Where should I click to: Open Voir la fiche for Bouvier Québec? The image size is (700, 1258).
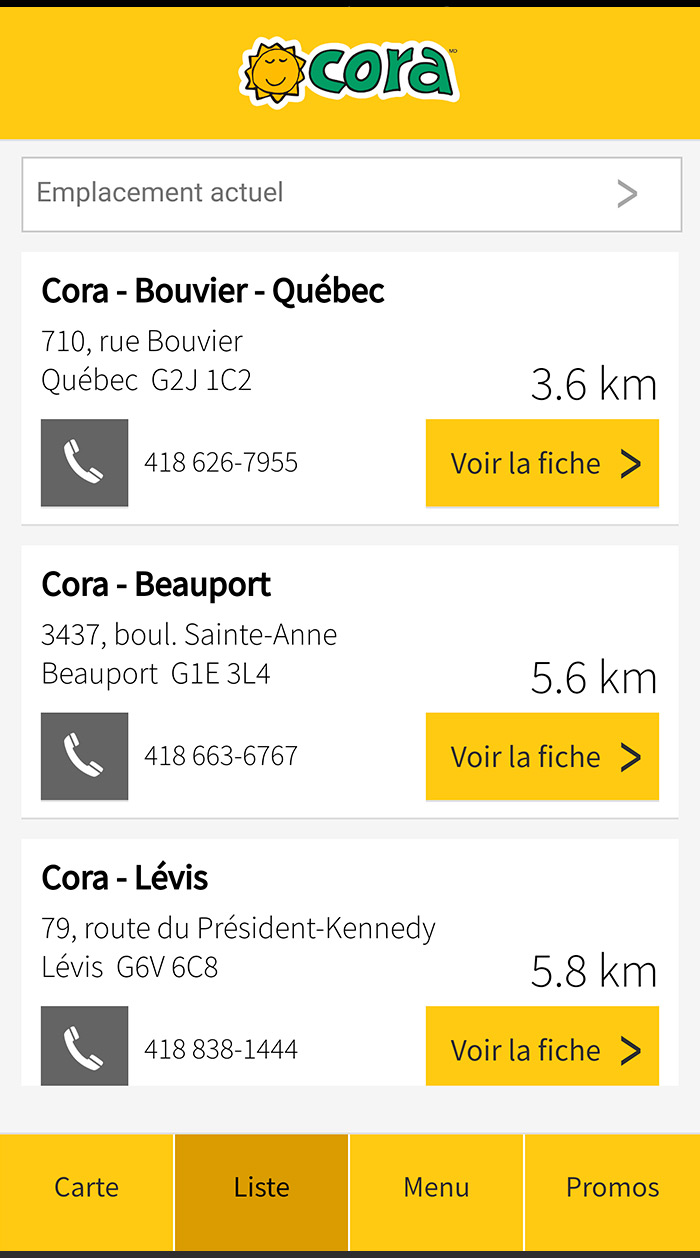tap(542, 463)
